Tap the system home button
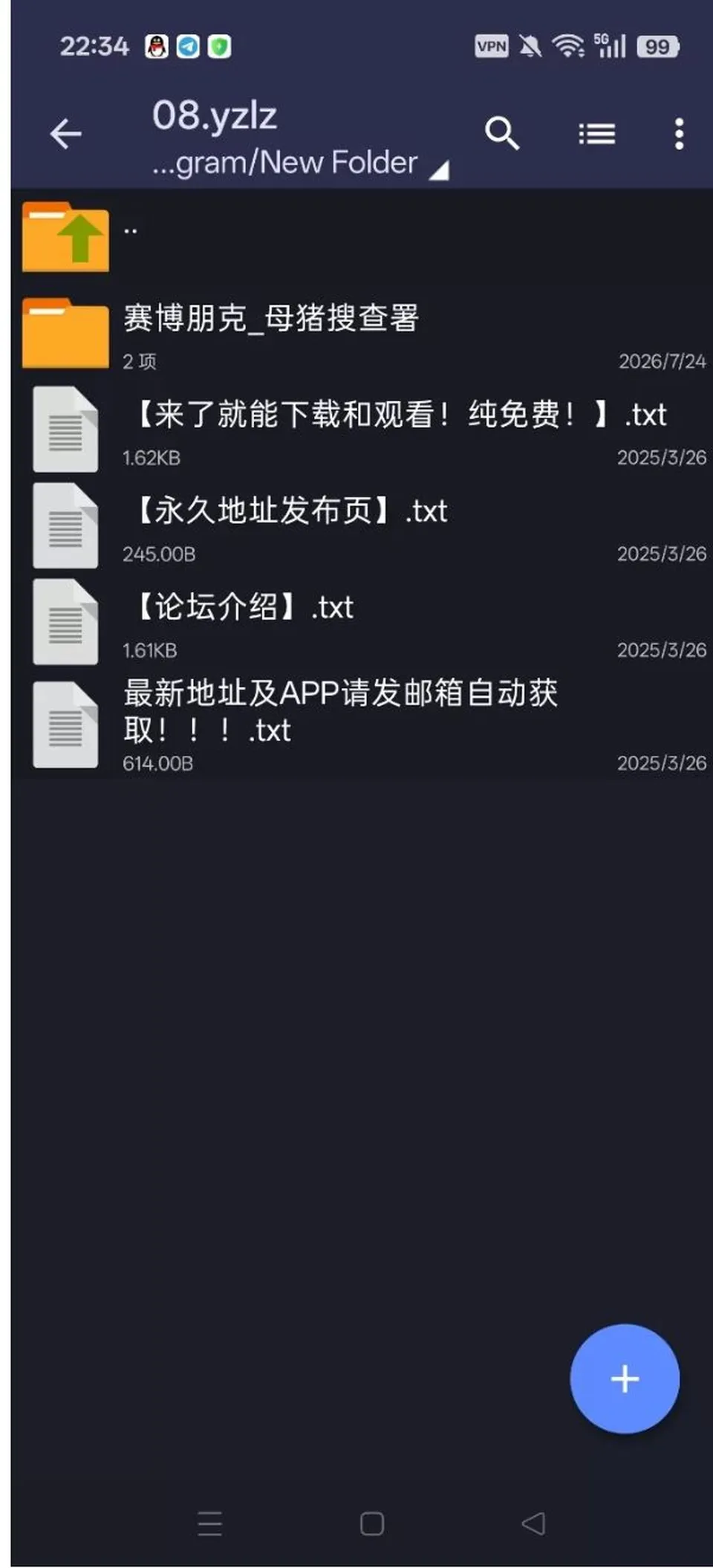Screen dimensions: 713x1568 click(372, 1523)
